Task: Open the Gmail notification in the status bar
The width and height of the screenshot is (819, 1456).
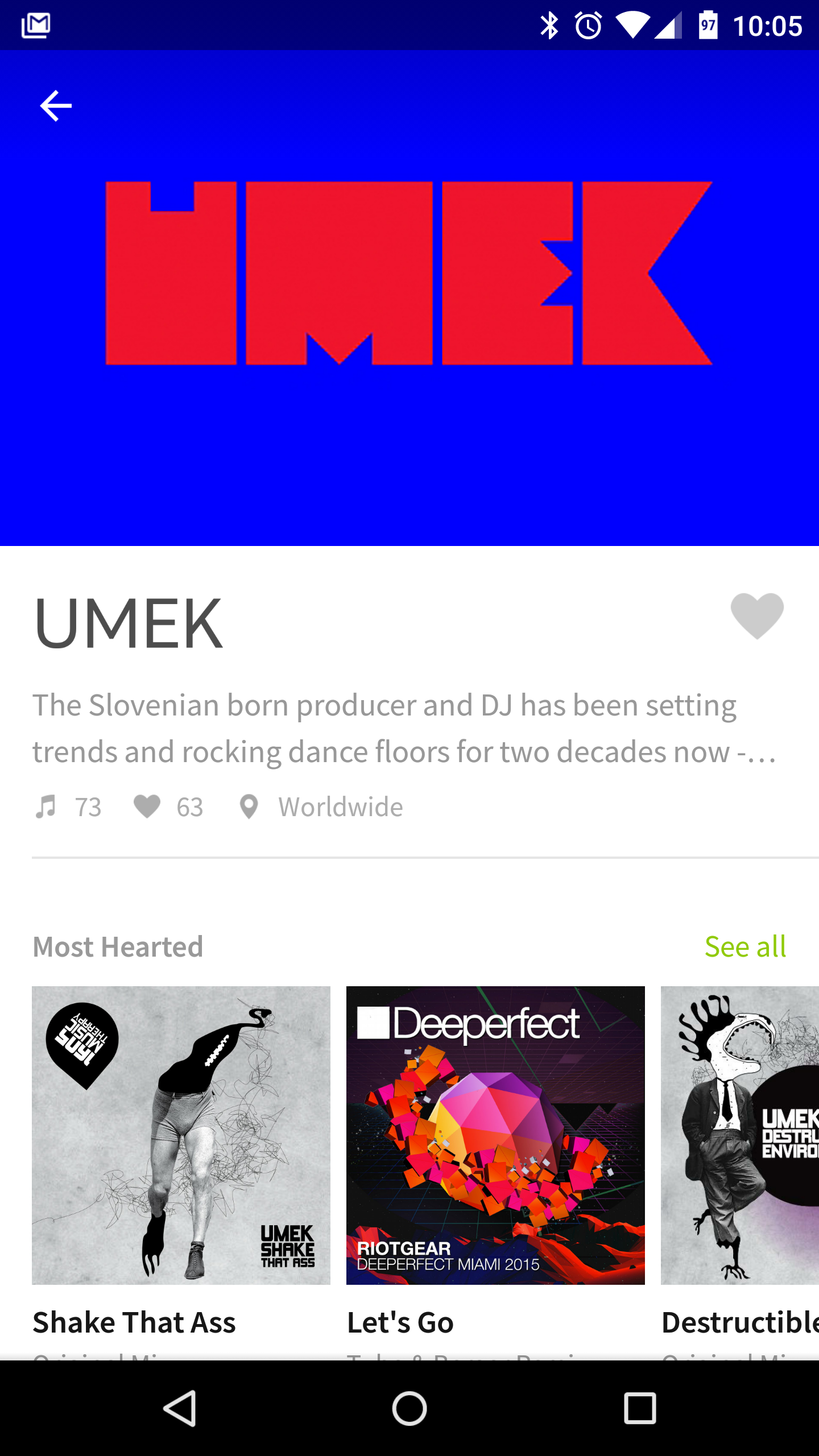Action: pyautogui.click(x=35, y=24)
